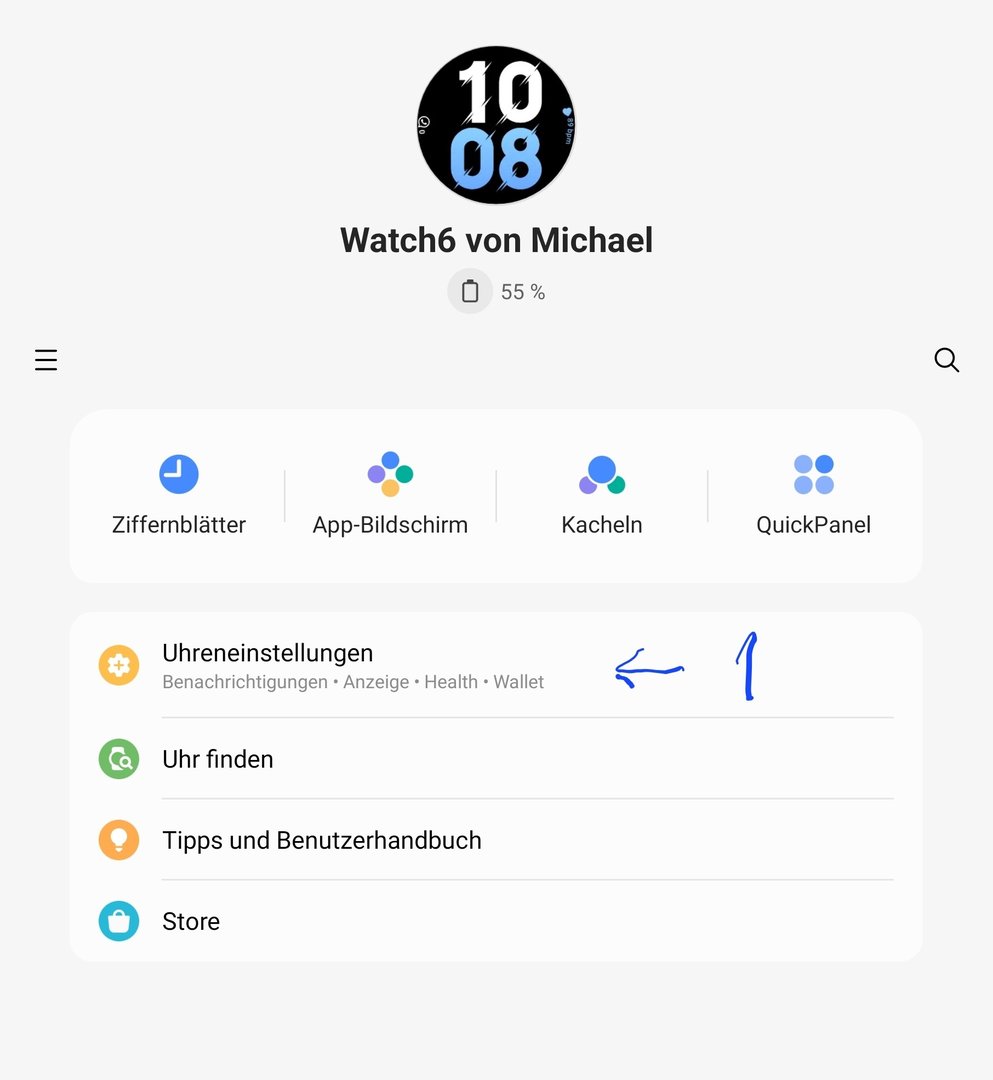
Task: View Tipps und Benutzerhandbuch
Action: click(x=321, y=840)
